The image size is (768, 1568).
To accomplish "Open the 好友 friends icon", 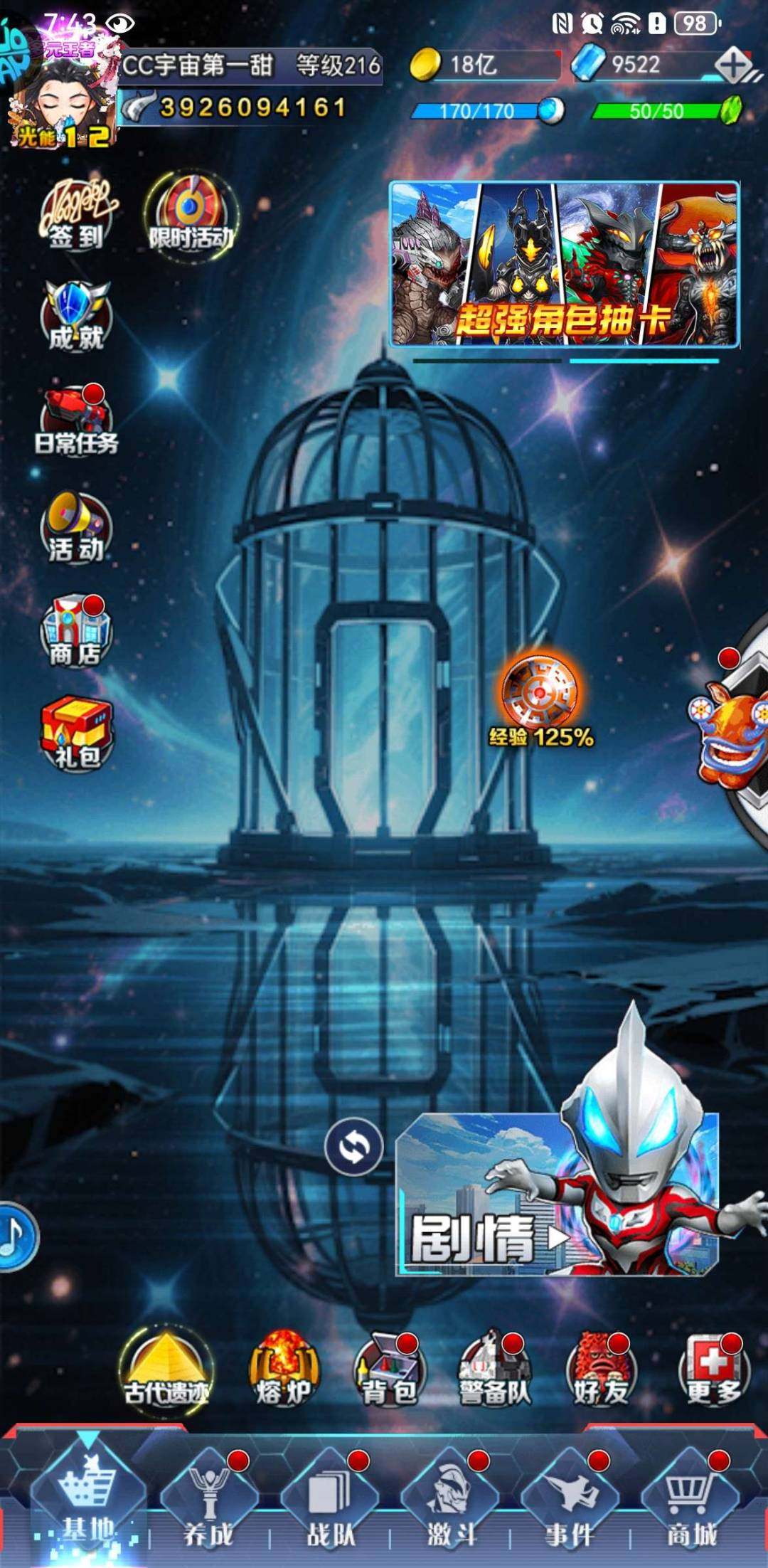I will (601, 1370).
